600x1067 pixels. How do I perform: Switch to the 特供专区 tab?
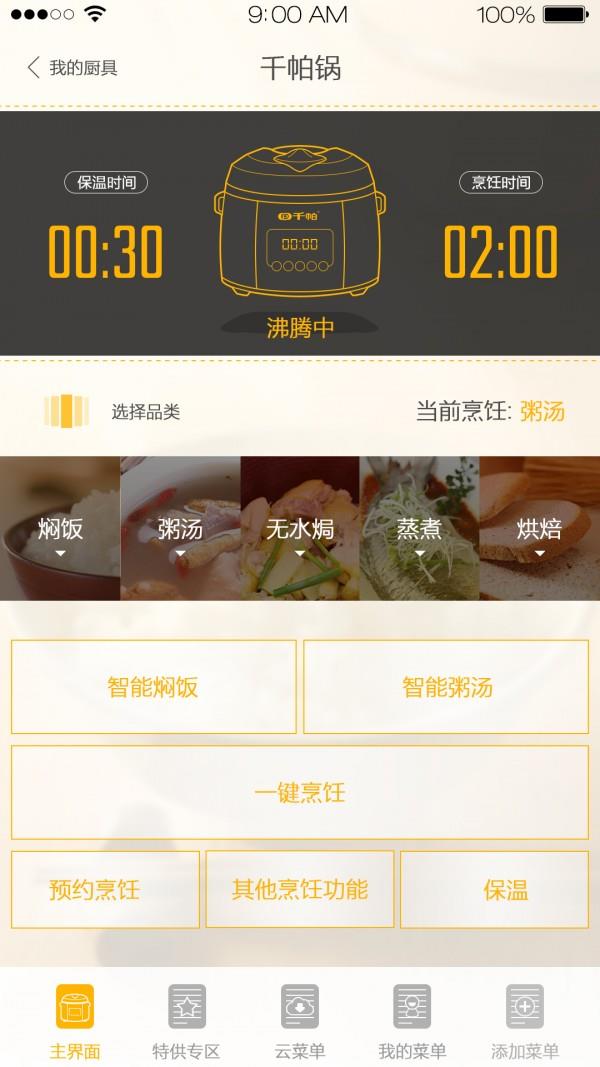(x=186, y=1020)
